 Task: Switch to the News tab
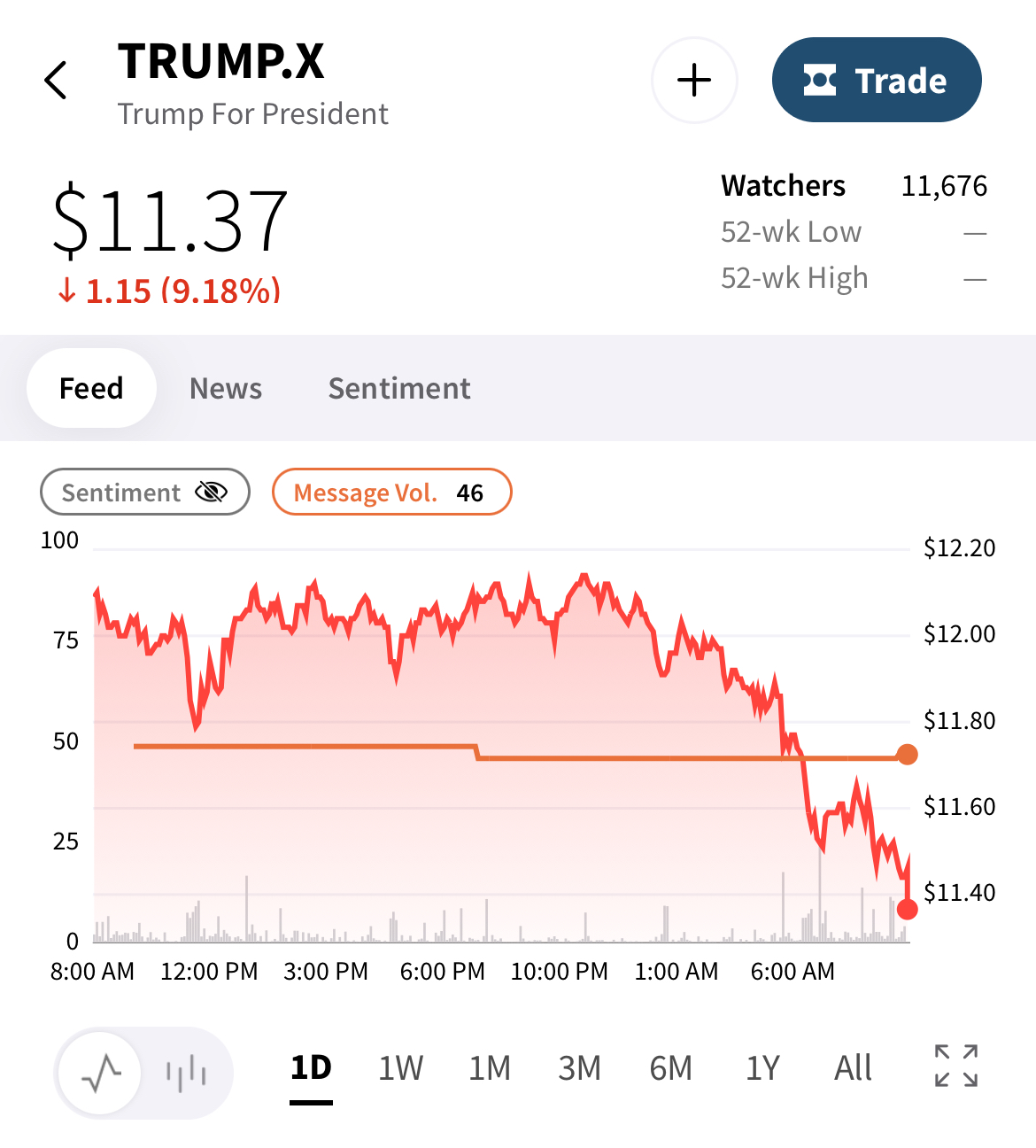pos(226,388)
